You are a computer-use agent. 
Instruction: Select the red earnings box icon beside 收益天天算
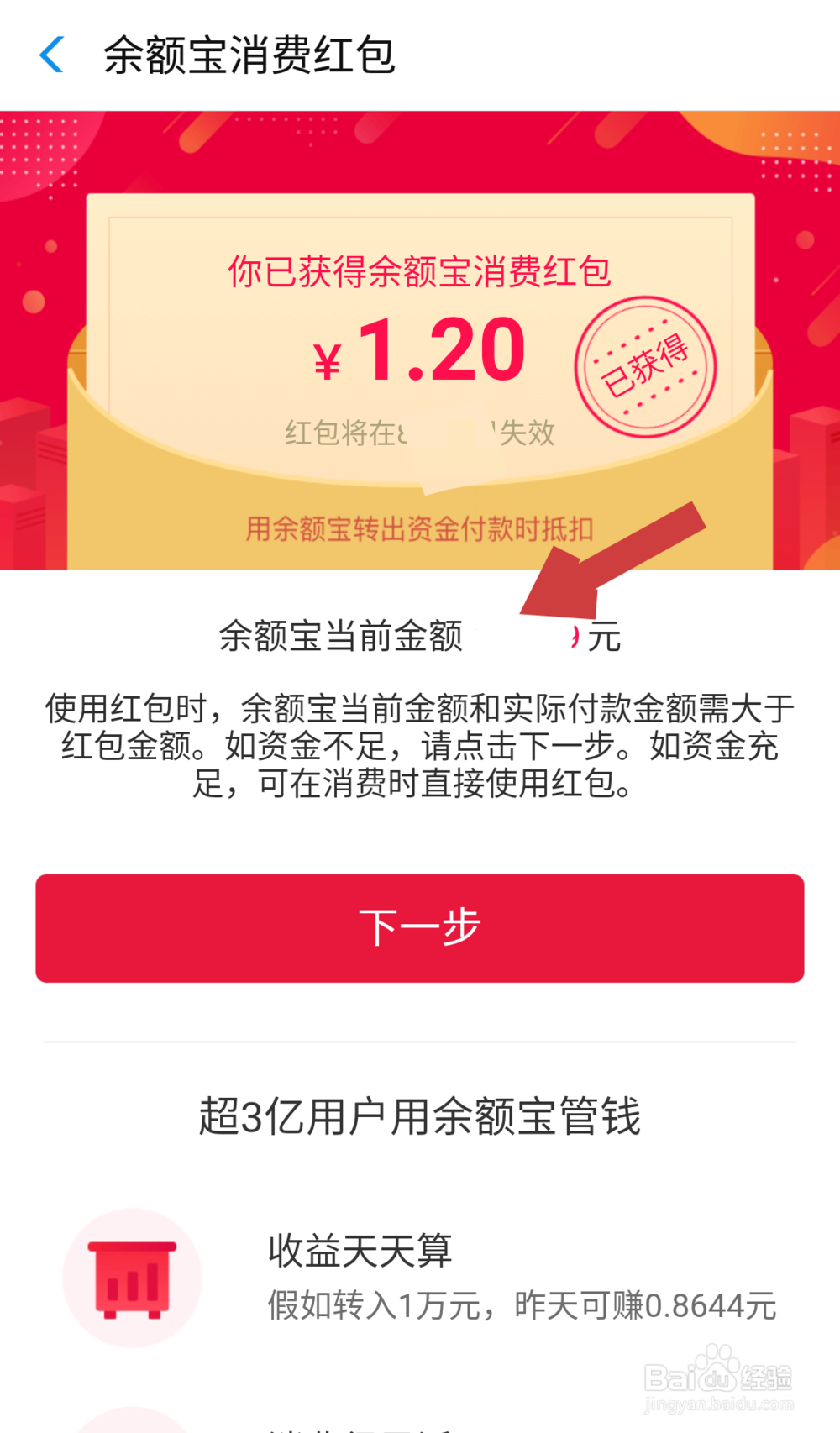point(132,1277)
